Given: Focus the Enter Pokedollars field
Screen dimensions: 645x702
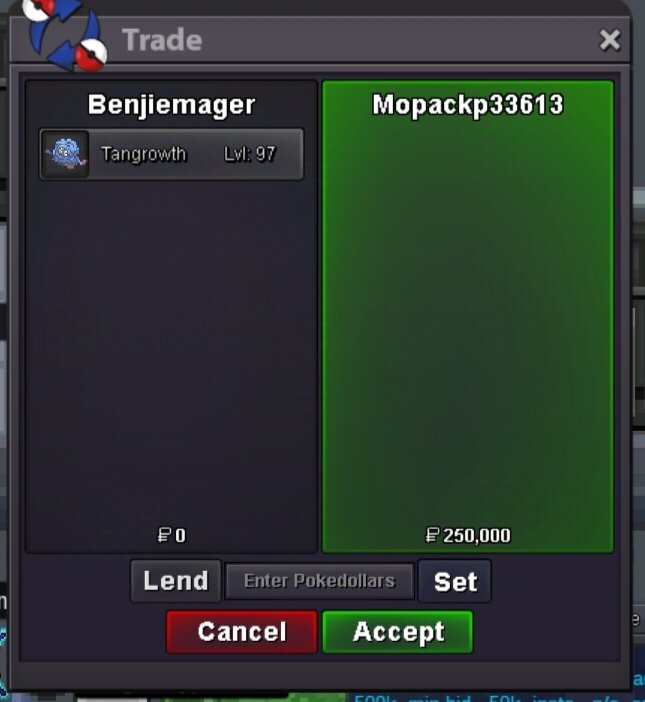Looking at the screenshot, I should click(x=319, y=581).
